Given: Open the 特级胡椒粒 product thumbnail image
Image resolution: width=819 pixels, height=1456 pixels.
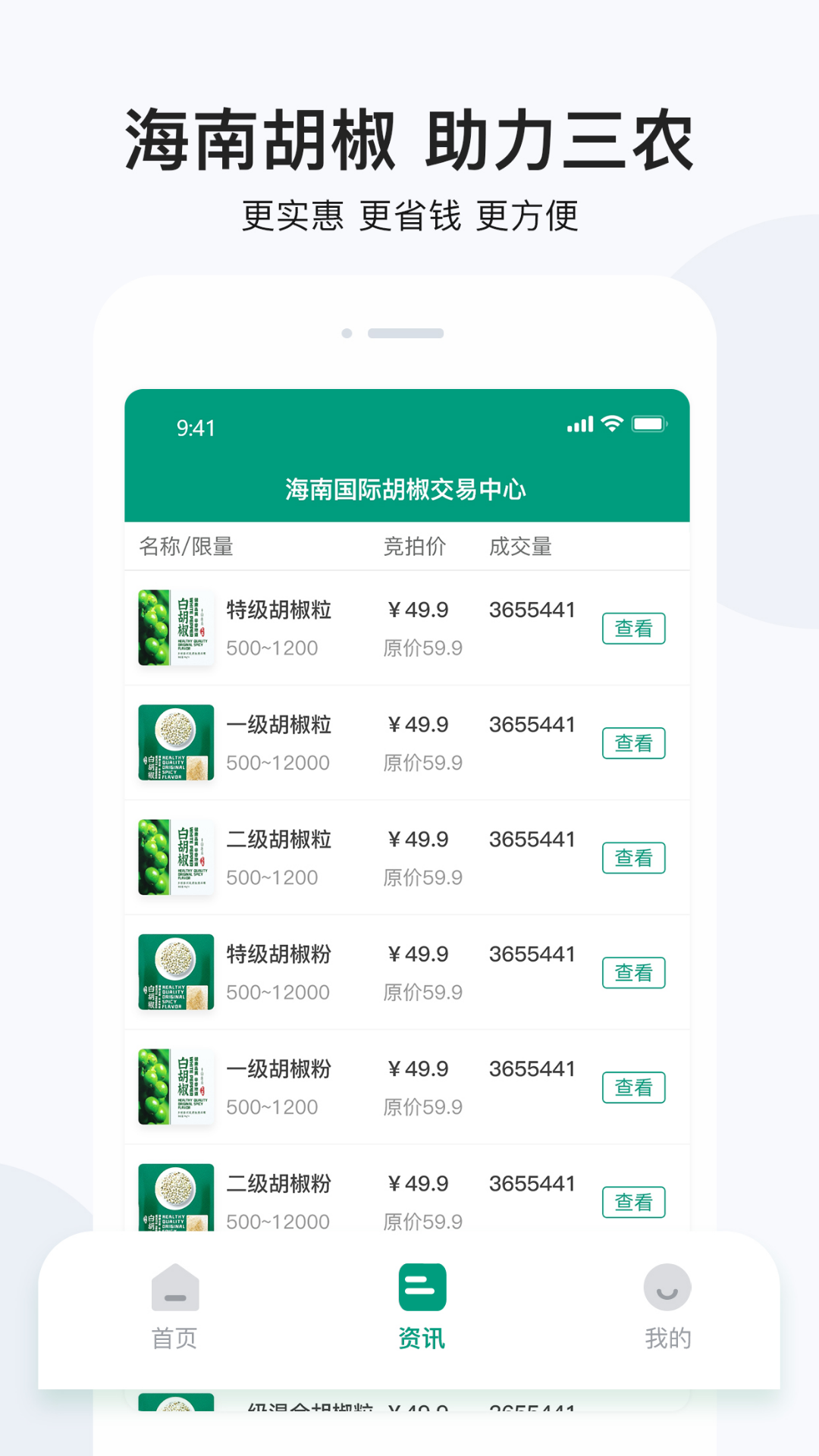Looking at the screenshot, I should [x=176, y=628].
